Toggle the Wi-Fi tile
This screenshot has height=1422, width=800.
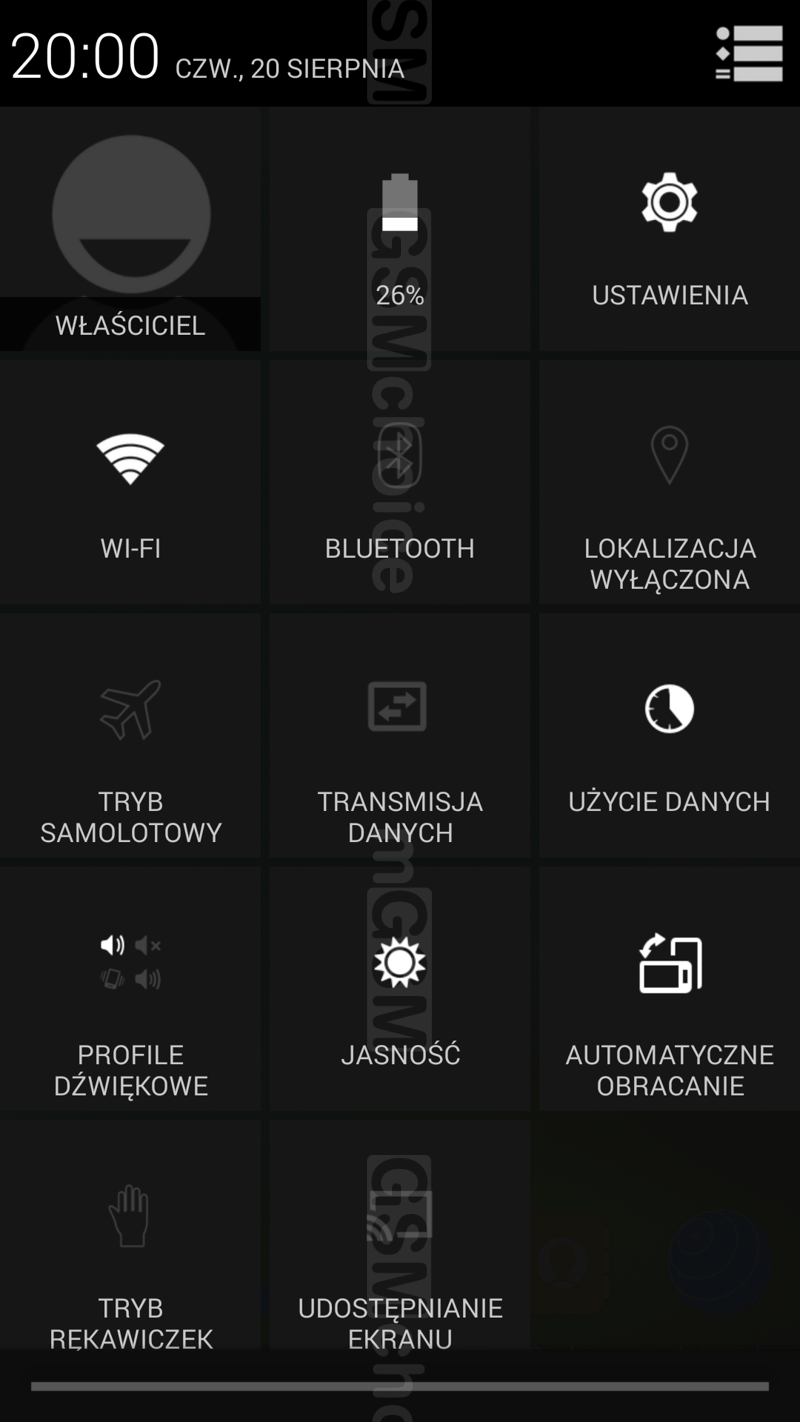click(x=130, y=482)
